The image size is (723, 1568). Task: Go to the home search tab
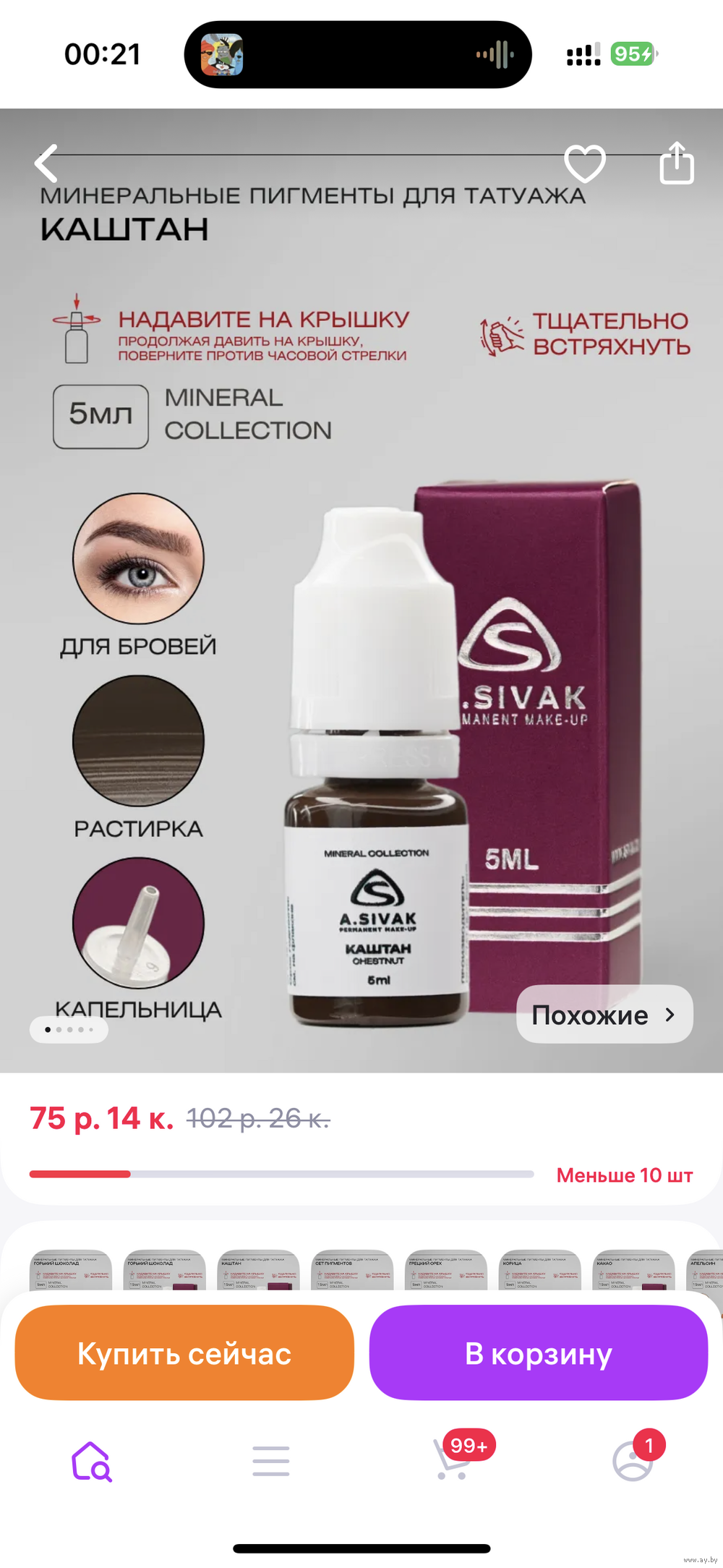(x=92, y=1462)
